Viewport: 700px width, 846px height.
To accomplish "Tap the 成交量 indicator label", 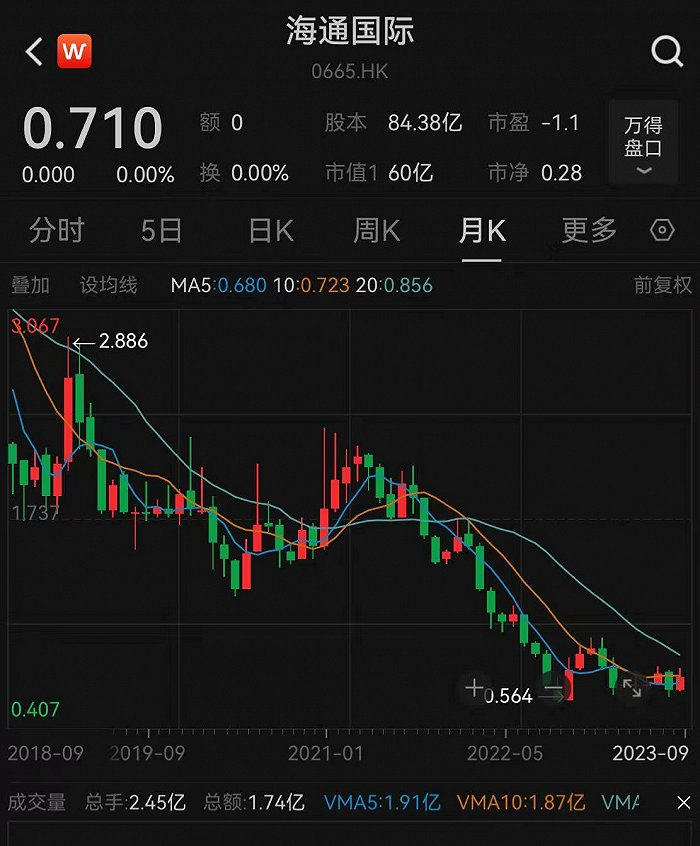I will pyautogui.click(x=37, y=802).
